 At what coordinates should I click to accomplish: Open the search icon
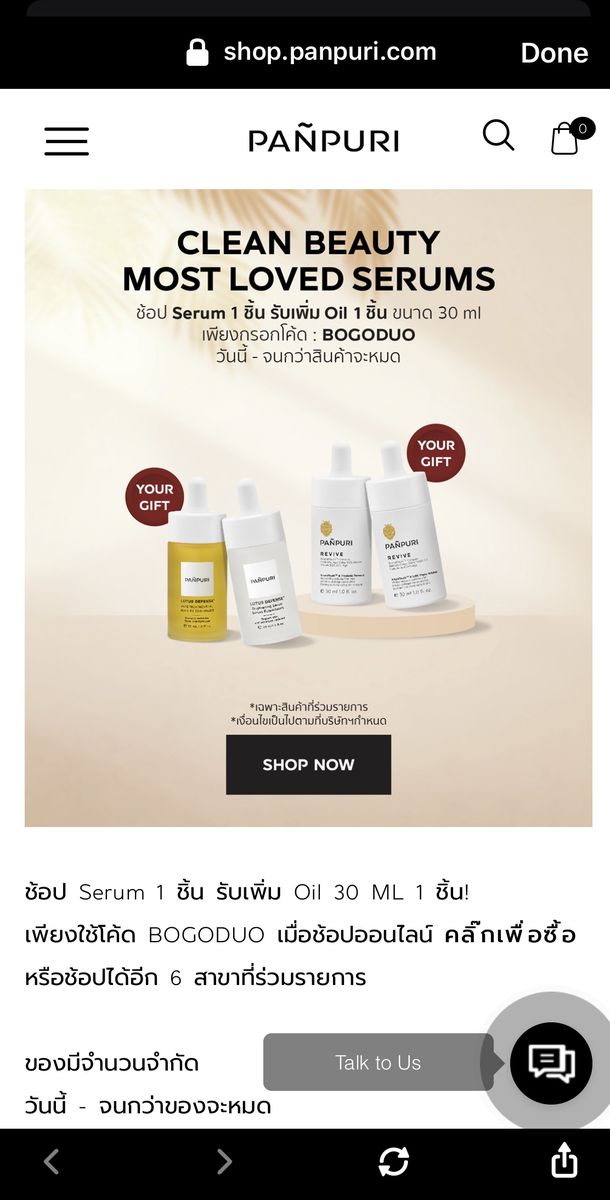[x=498, y=135]
